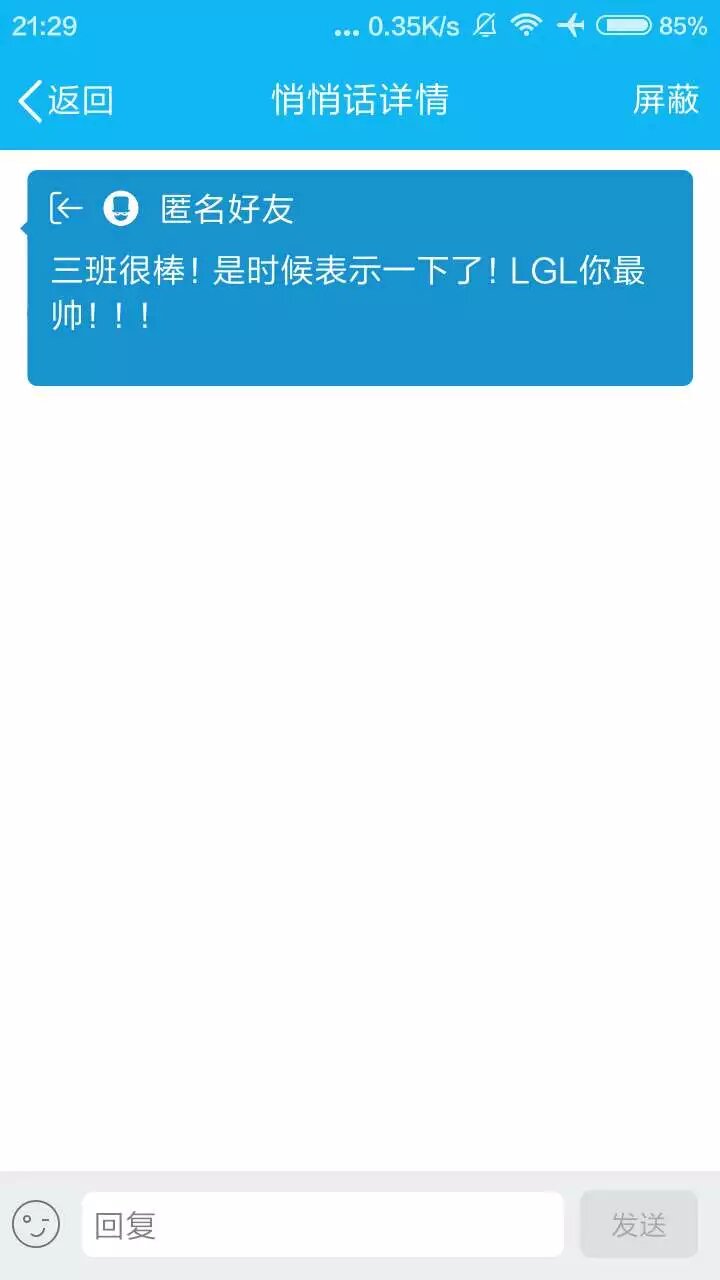
Task: Tap 屏蔽 to block this sender
Action: [x=665, y=100]
